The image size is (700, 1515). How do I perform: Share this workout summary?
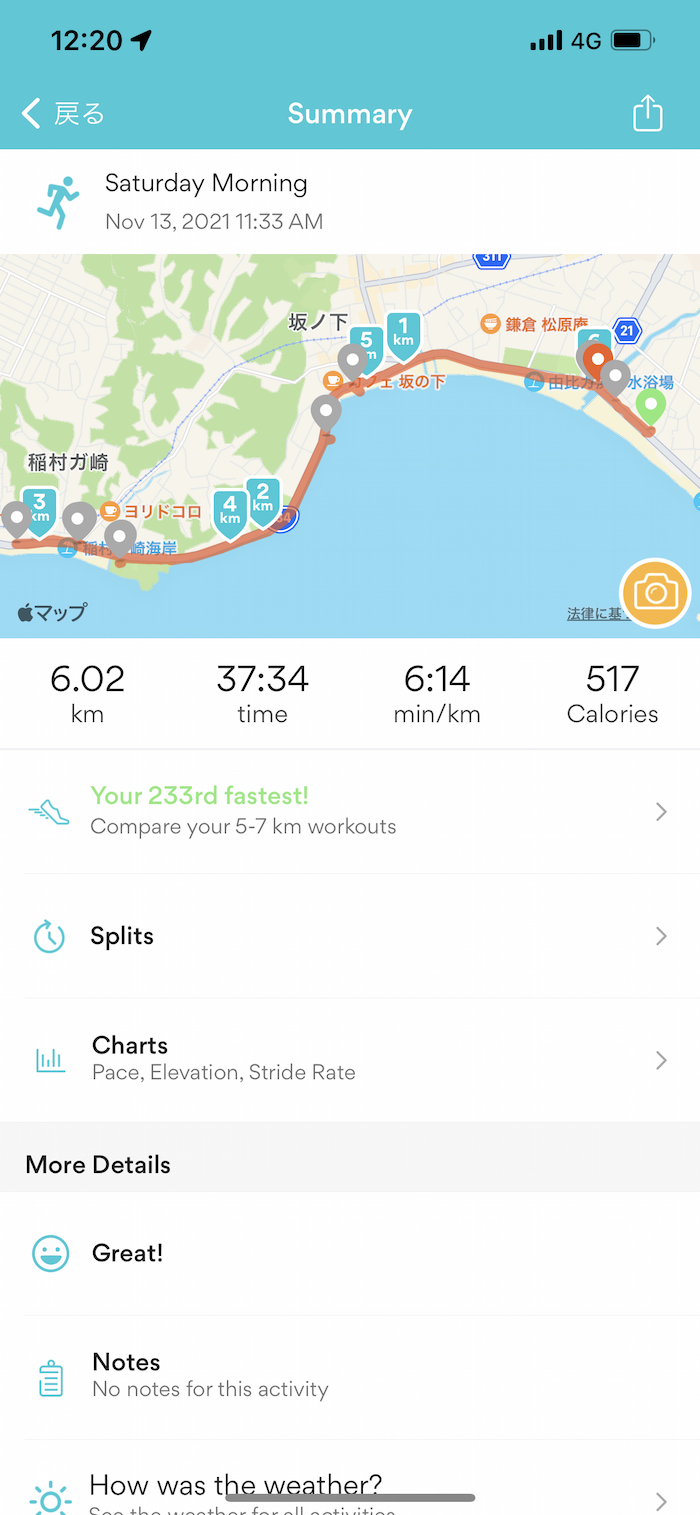coord(648,113)
